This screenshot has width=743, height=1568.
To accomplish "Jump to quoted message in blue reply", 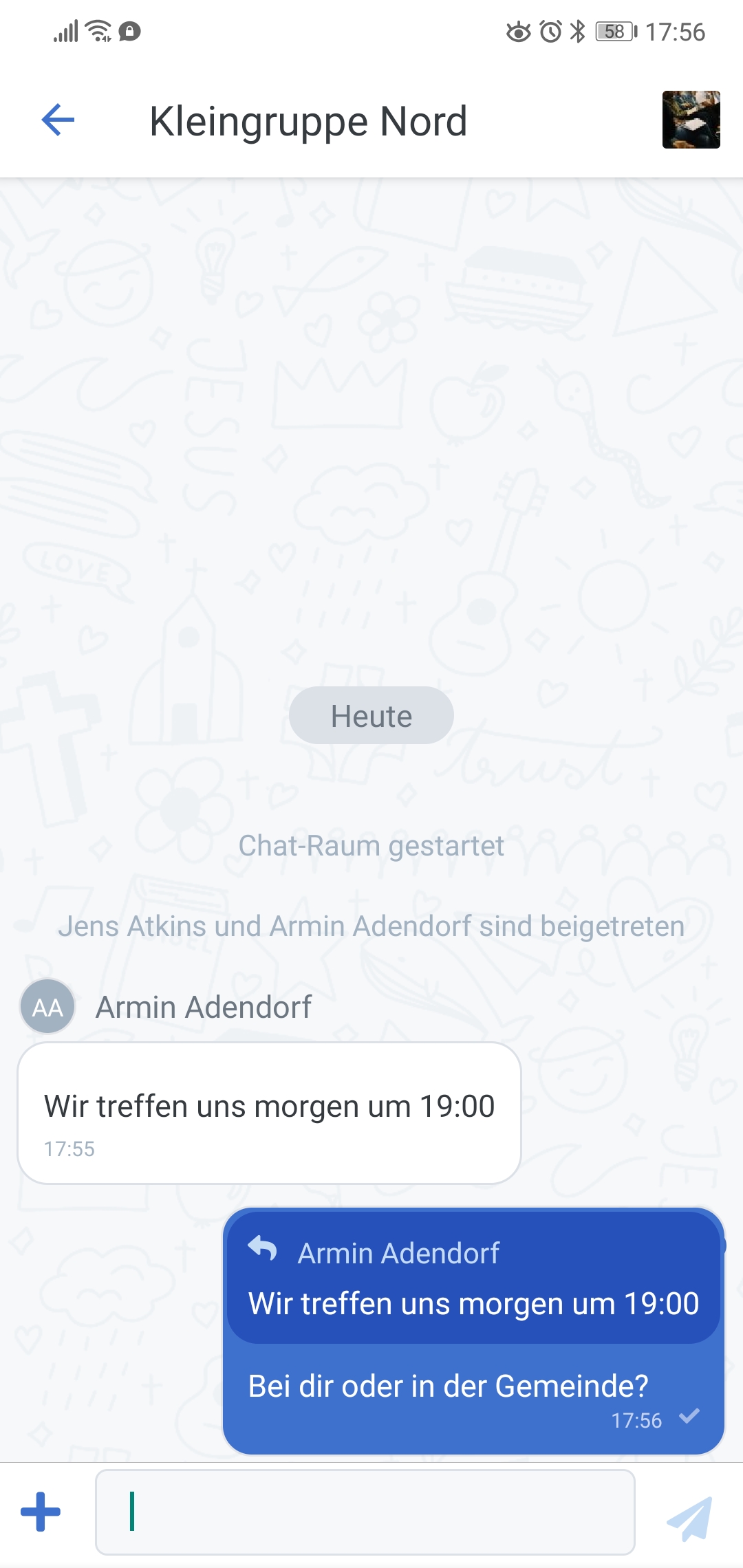I will tap(473, 1279).
